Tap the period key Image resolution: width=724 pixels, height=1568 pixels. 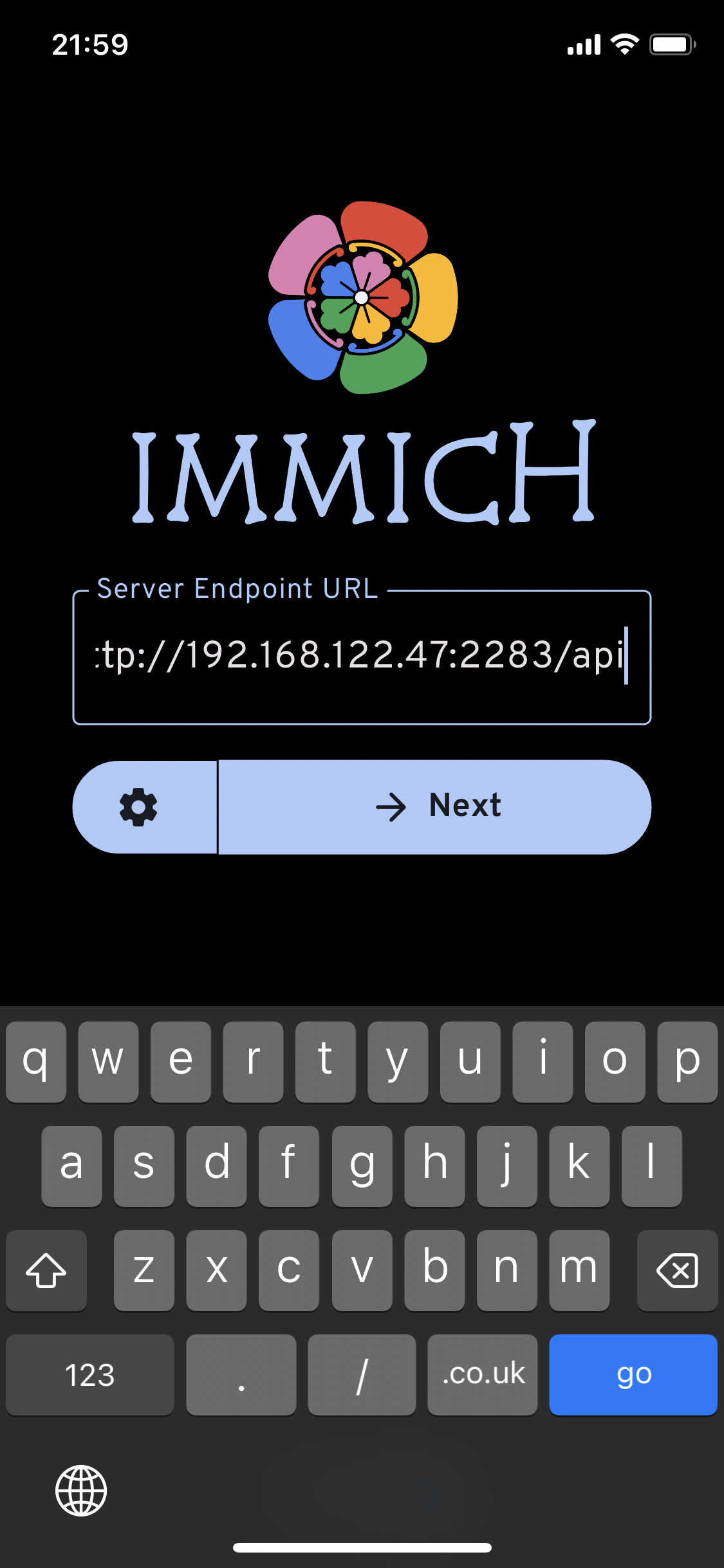click(x=241, y=1375)
